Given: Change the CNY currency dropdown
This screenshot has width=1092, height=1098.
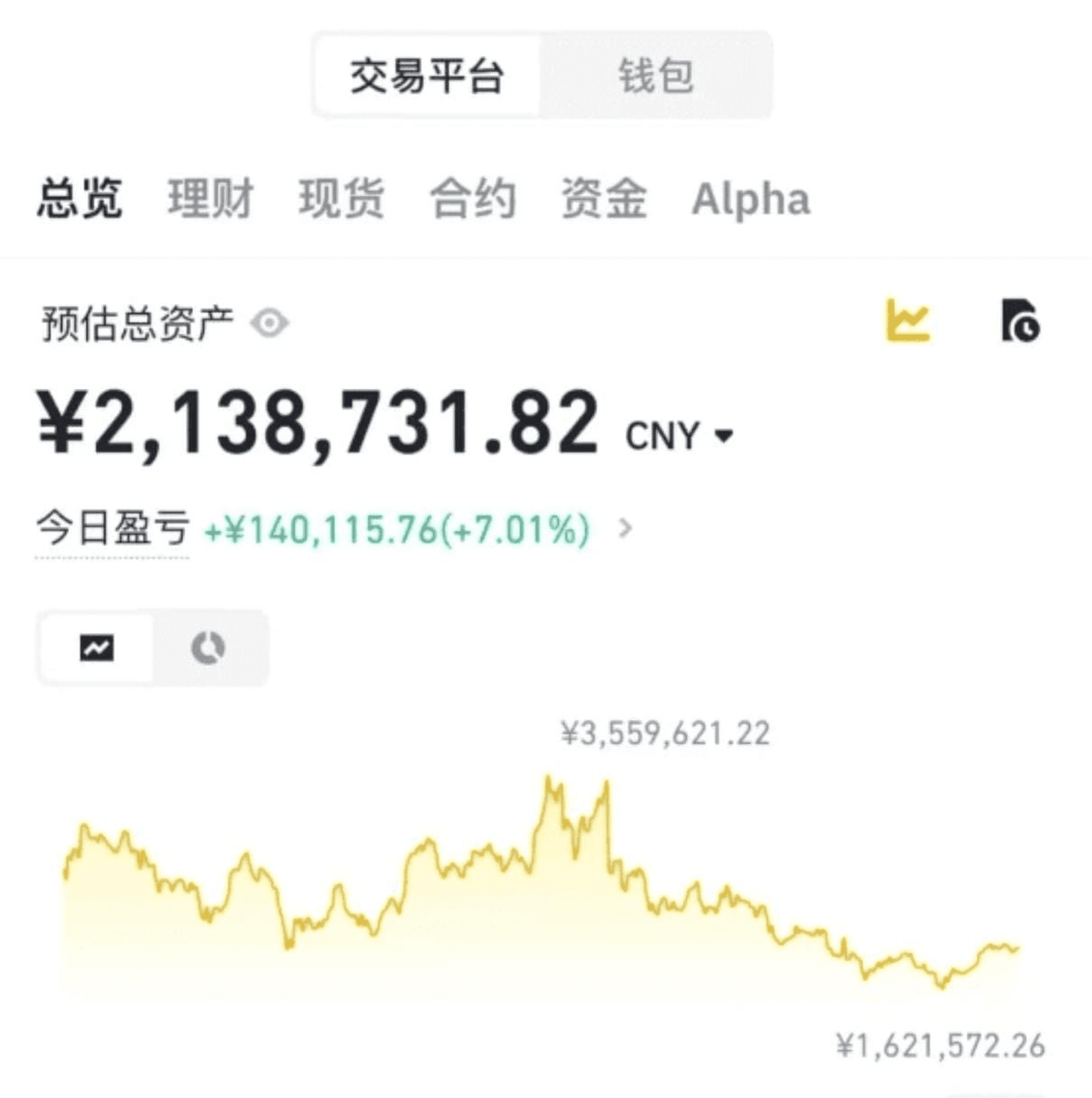Looking at the screenshot, I should point(679,436).
